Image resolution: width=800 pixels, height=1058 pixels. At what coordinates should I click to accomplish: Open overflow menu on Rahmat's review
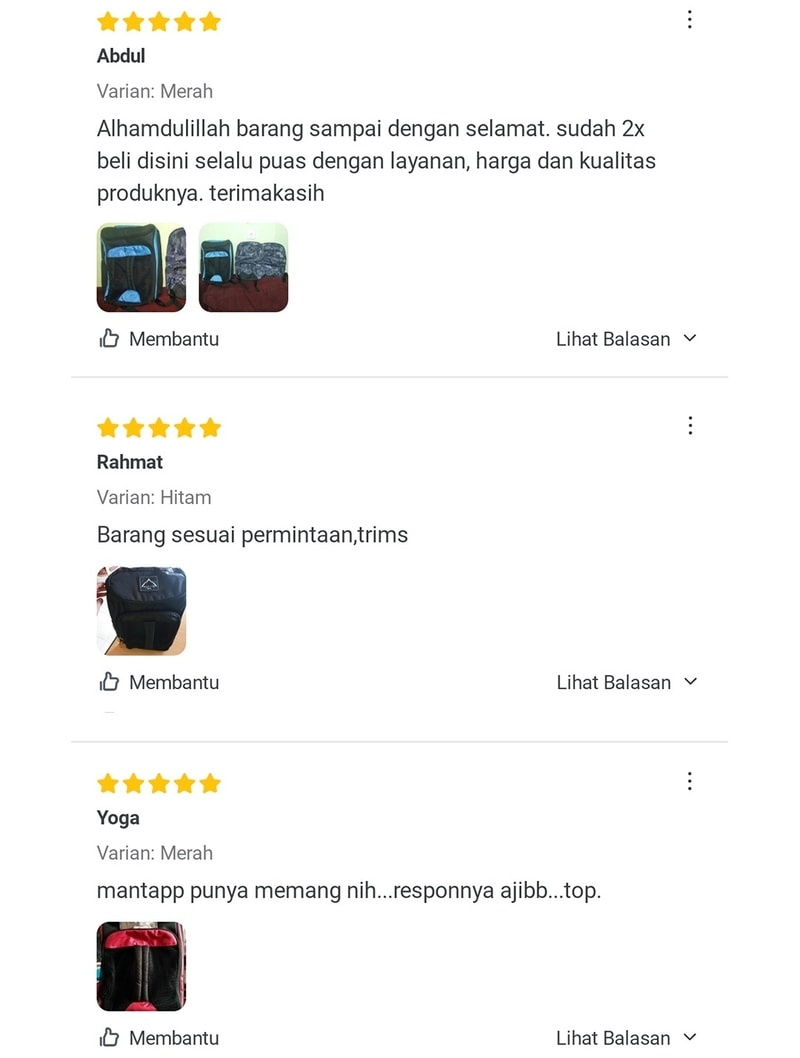(689, 426)
